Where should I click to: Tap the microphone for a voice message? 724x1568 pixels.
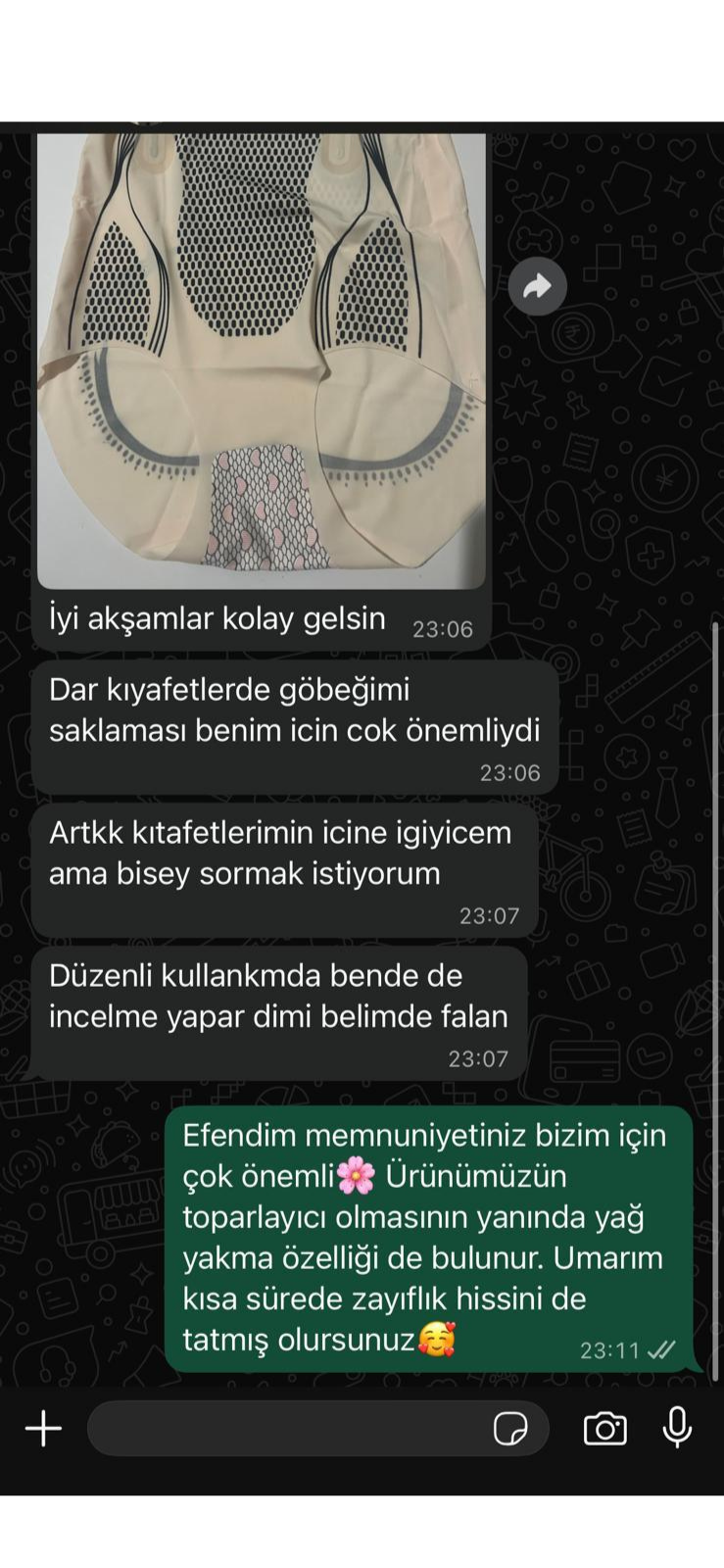click(x=677, y=1427)
